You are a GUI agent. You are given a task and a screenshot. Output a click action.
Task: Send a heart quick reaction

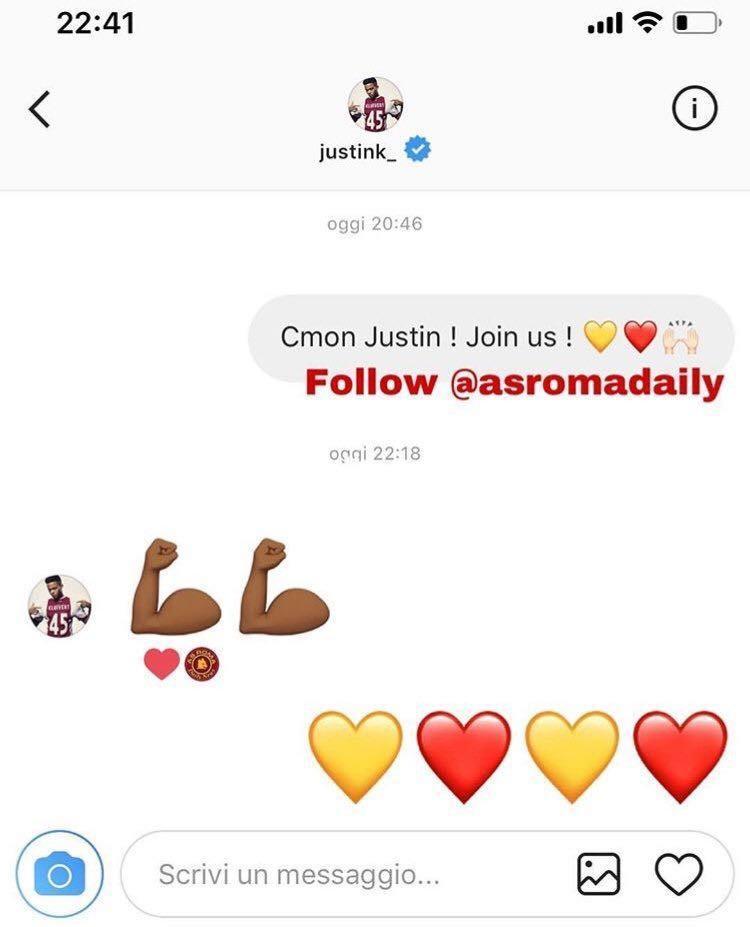point(679,875)
